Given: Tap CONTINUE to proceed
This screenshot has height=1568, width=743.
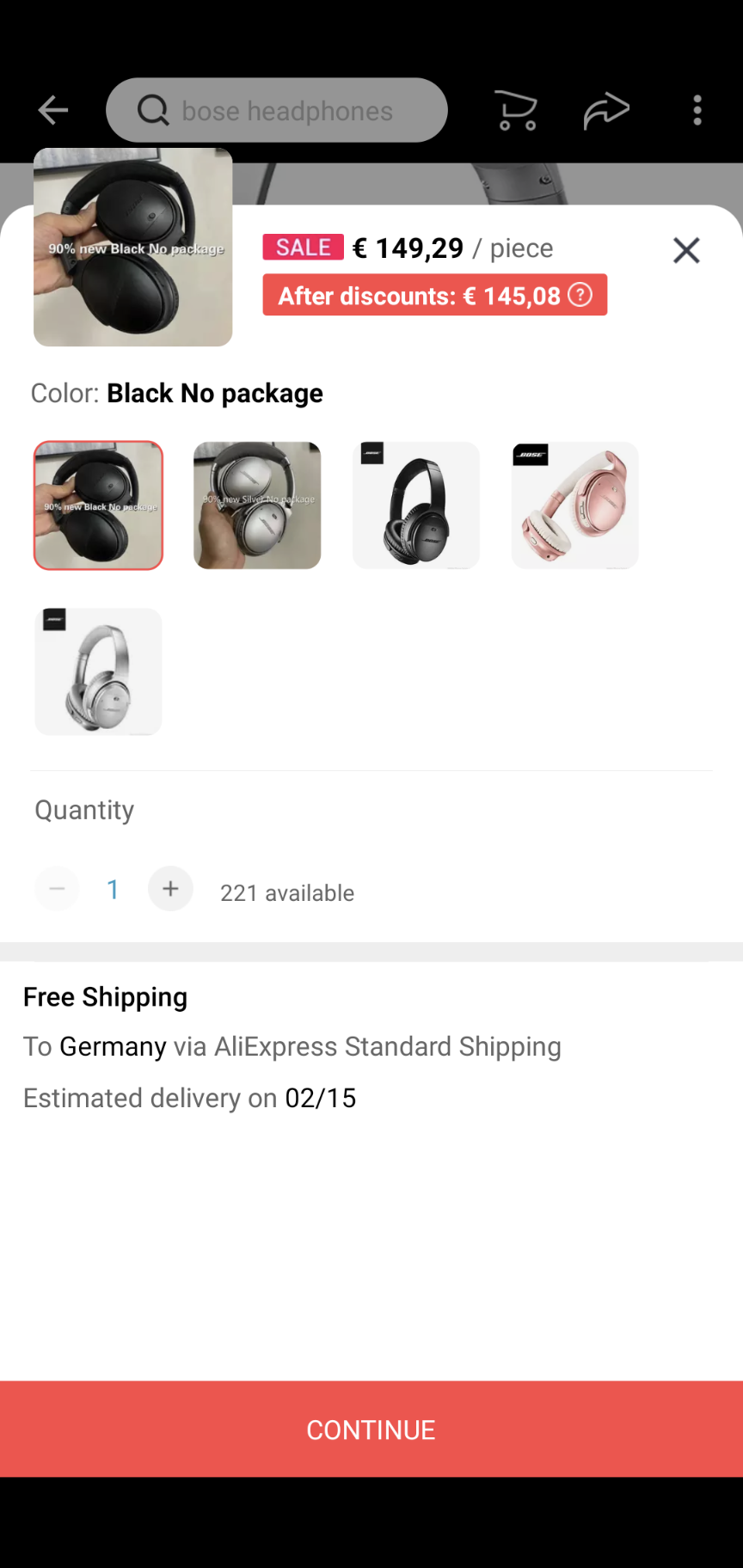Looking at the screenshot, I should pyautogui.click(x=371, y=1429).
